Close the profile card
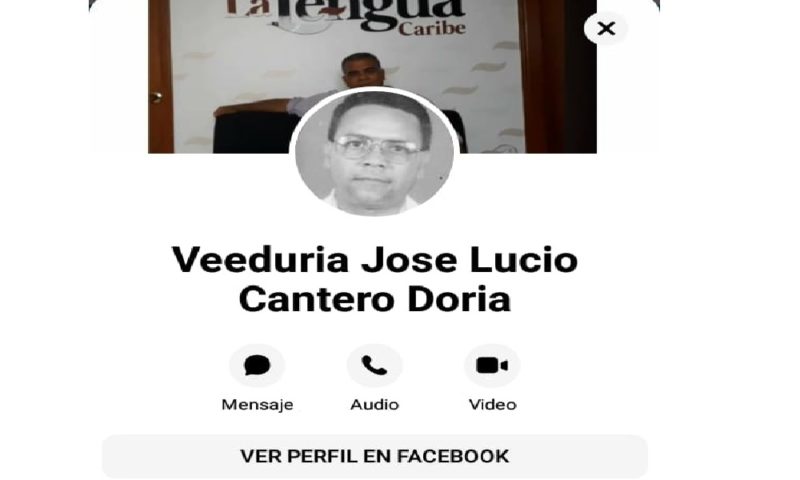 coord(606,29)
